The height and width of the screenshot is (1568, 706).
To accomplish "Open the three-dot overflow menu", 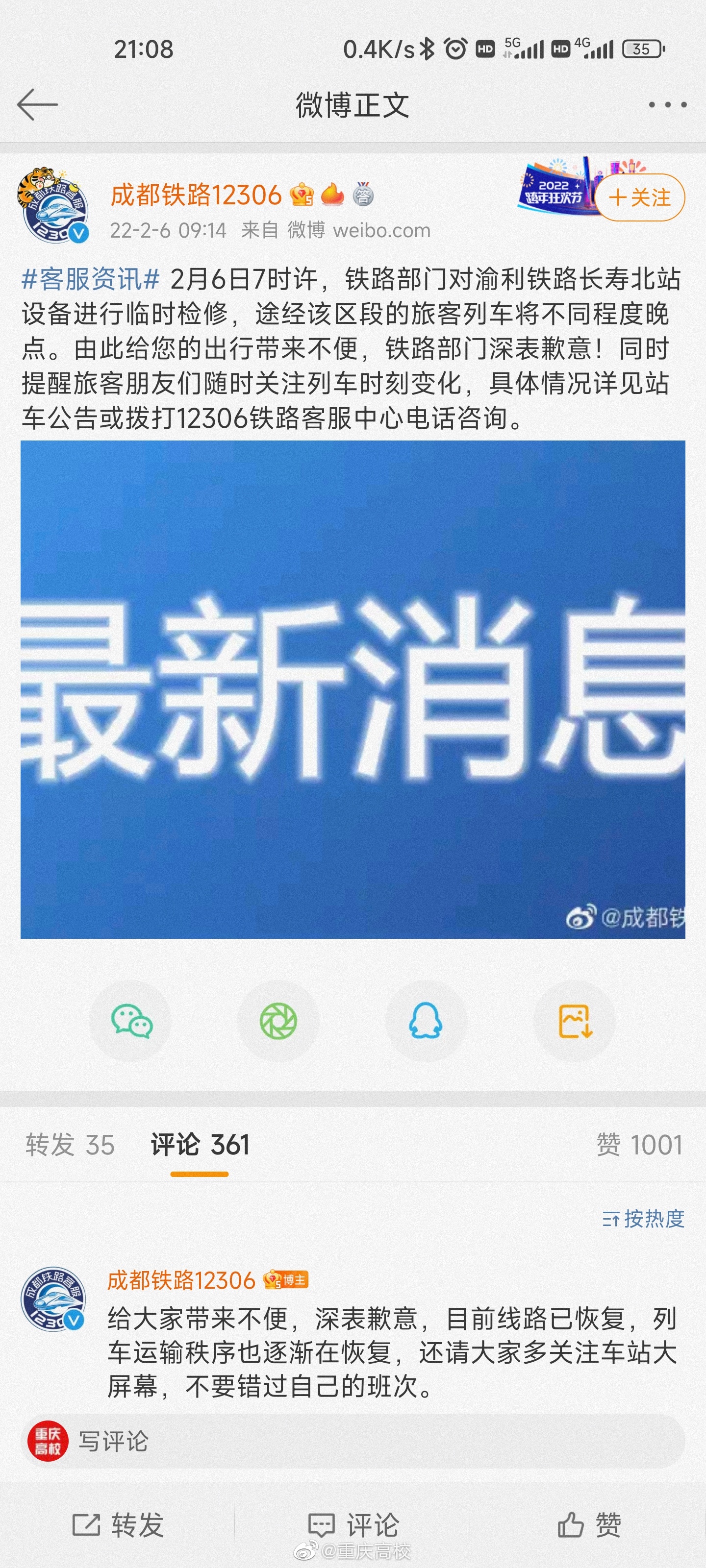I will click(668, 105).
